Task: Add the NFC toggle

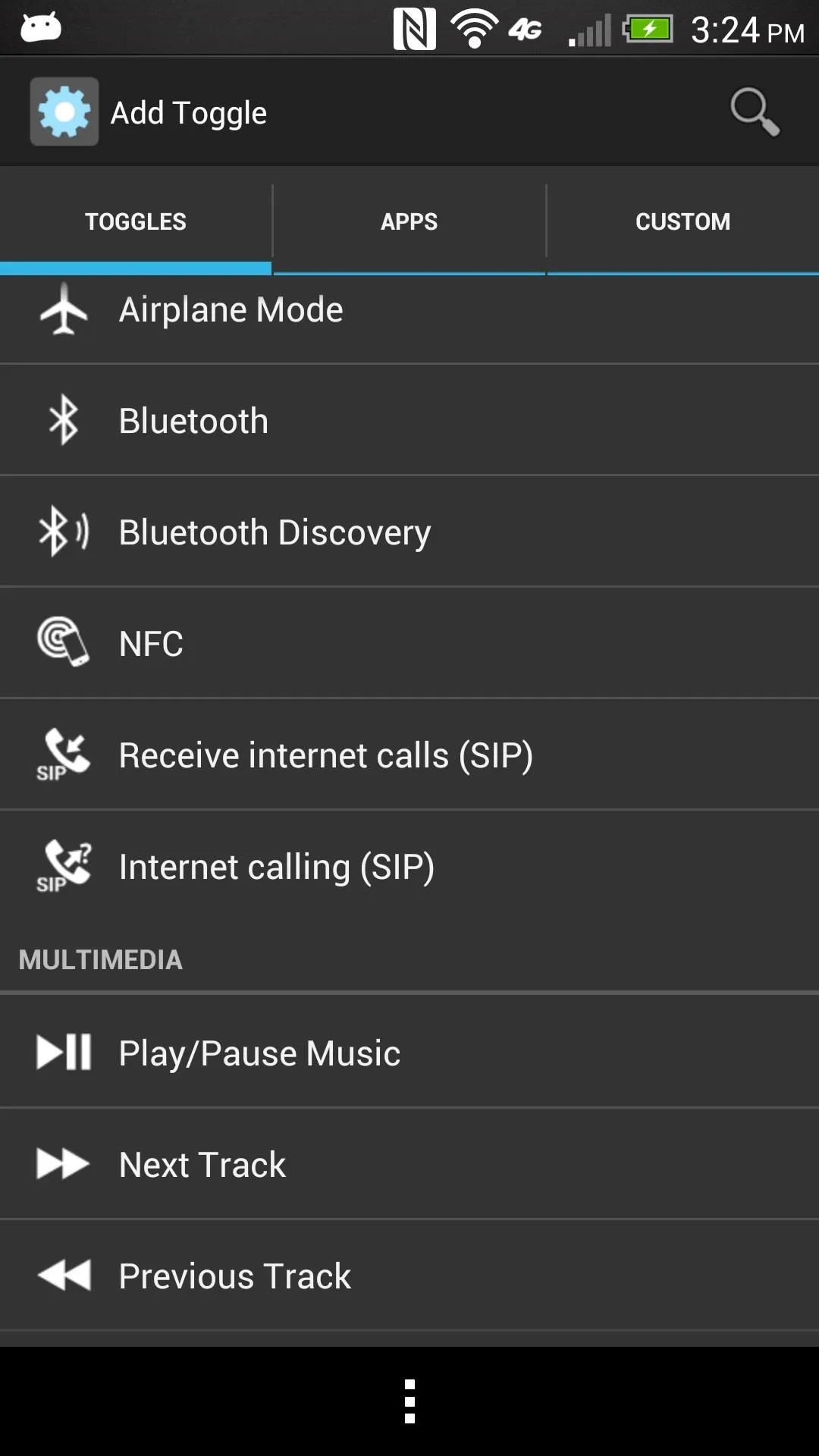Action: (409, 643)
